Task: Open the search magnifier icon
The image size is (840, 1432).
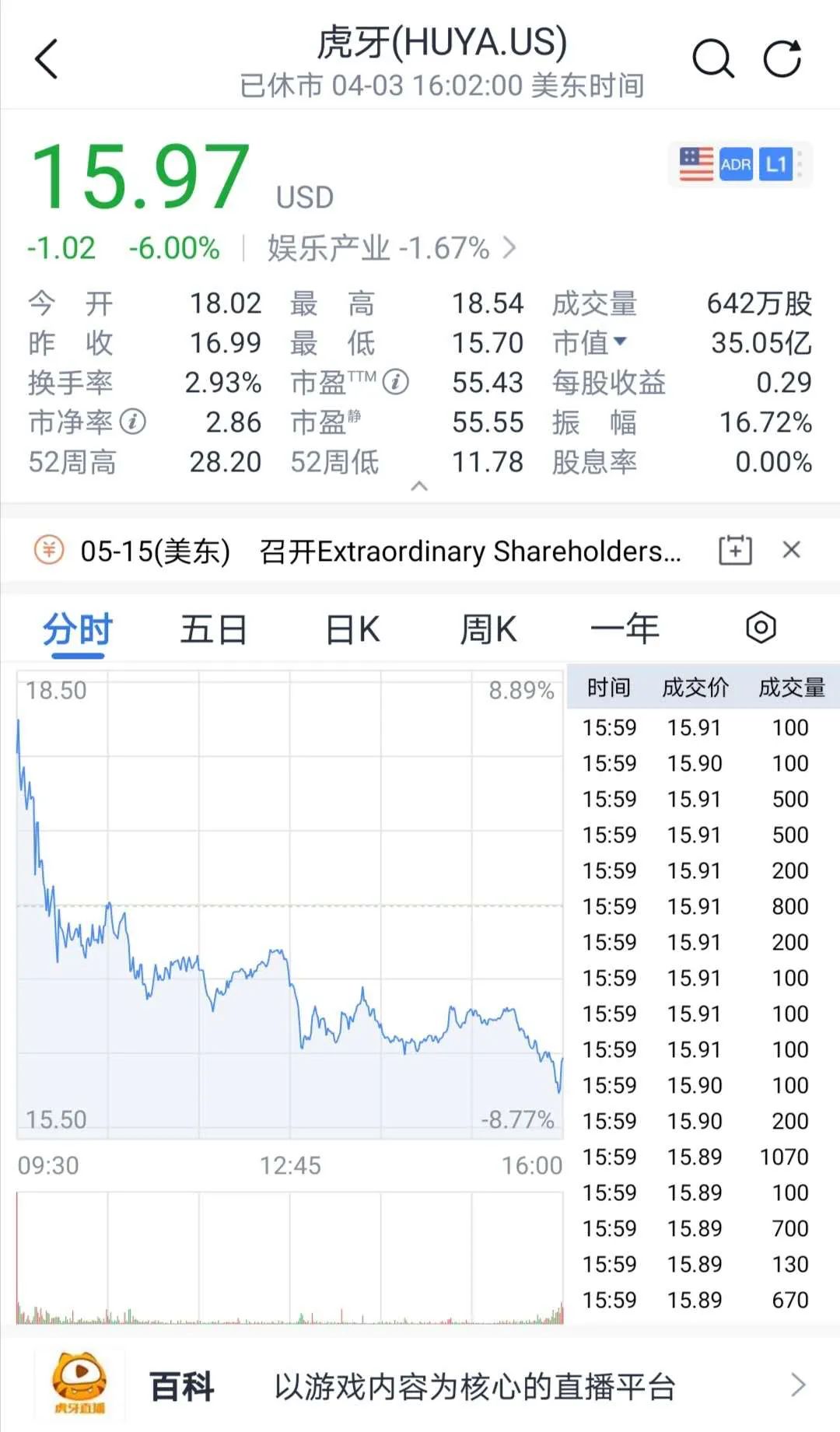Action: [712, 59]
